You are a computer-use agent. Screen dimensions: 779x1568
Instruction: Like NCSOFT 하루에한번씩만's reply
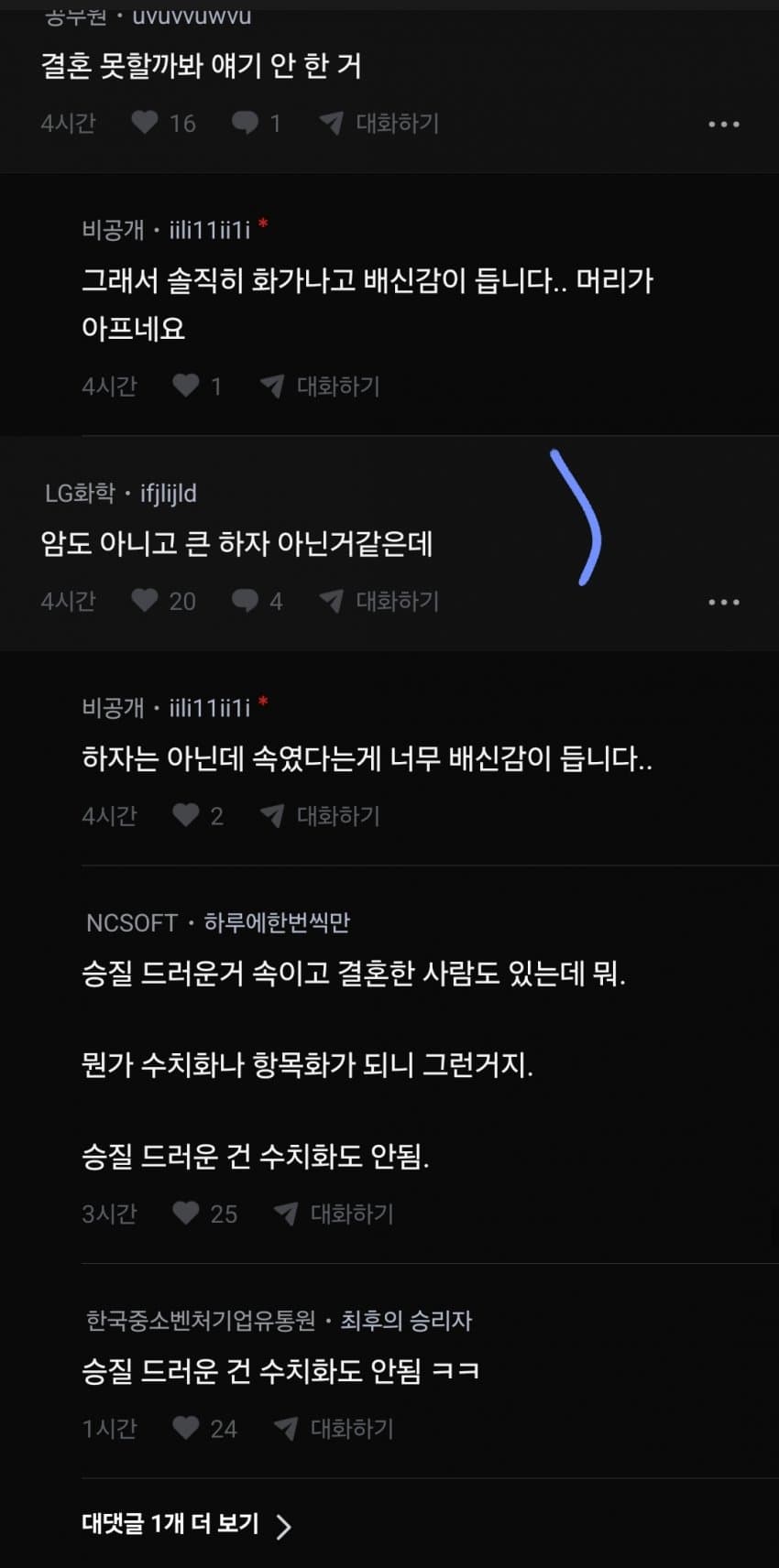tap(186, 1214)
